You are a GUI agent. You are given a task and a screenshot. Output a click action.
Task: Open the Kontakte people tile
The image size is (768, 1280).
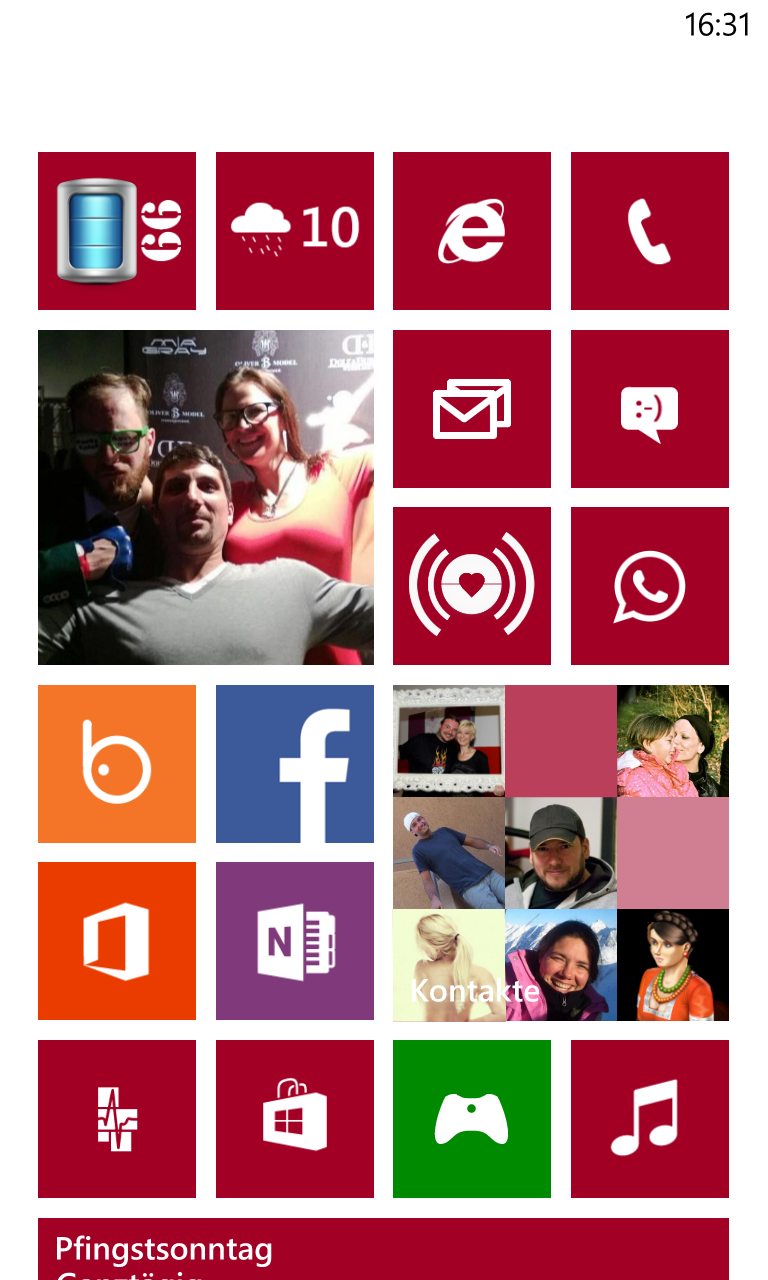pyautogui.click(x=561, y=853)
